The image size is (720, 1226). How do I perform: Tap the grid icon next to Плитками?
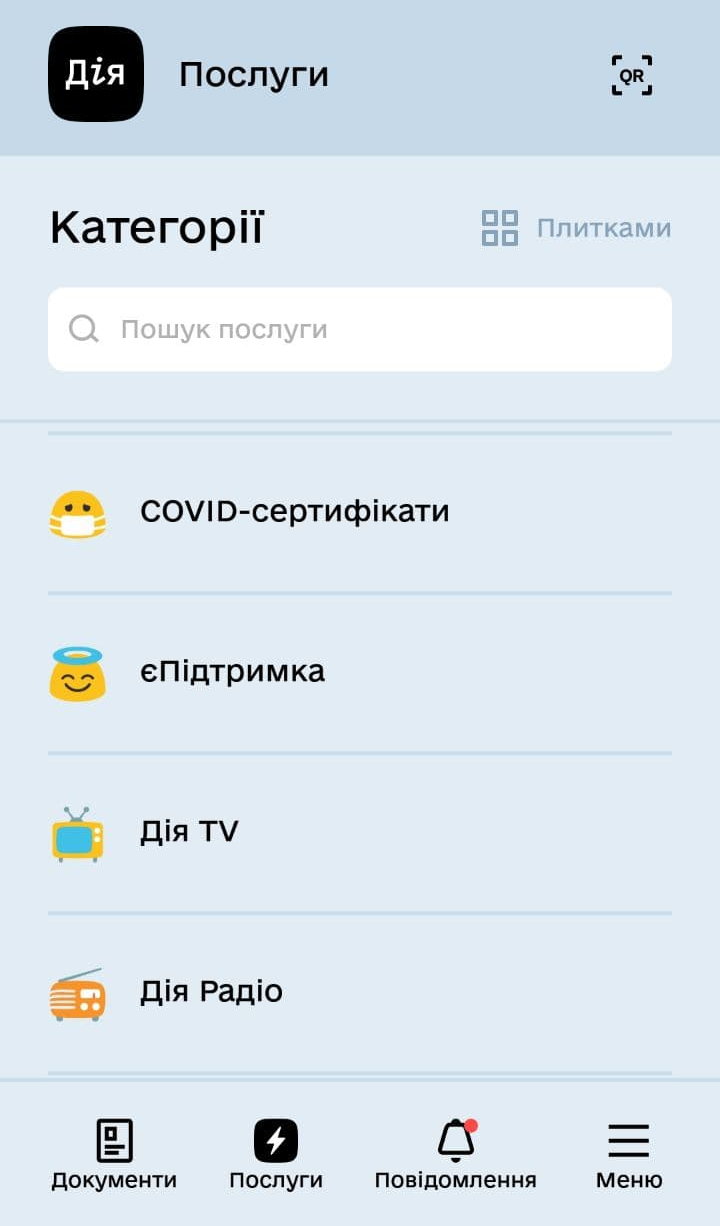500,228
